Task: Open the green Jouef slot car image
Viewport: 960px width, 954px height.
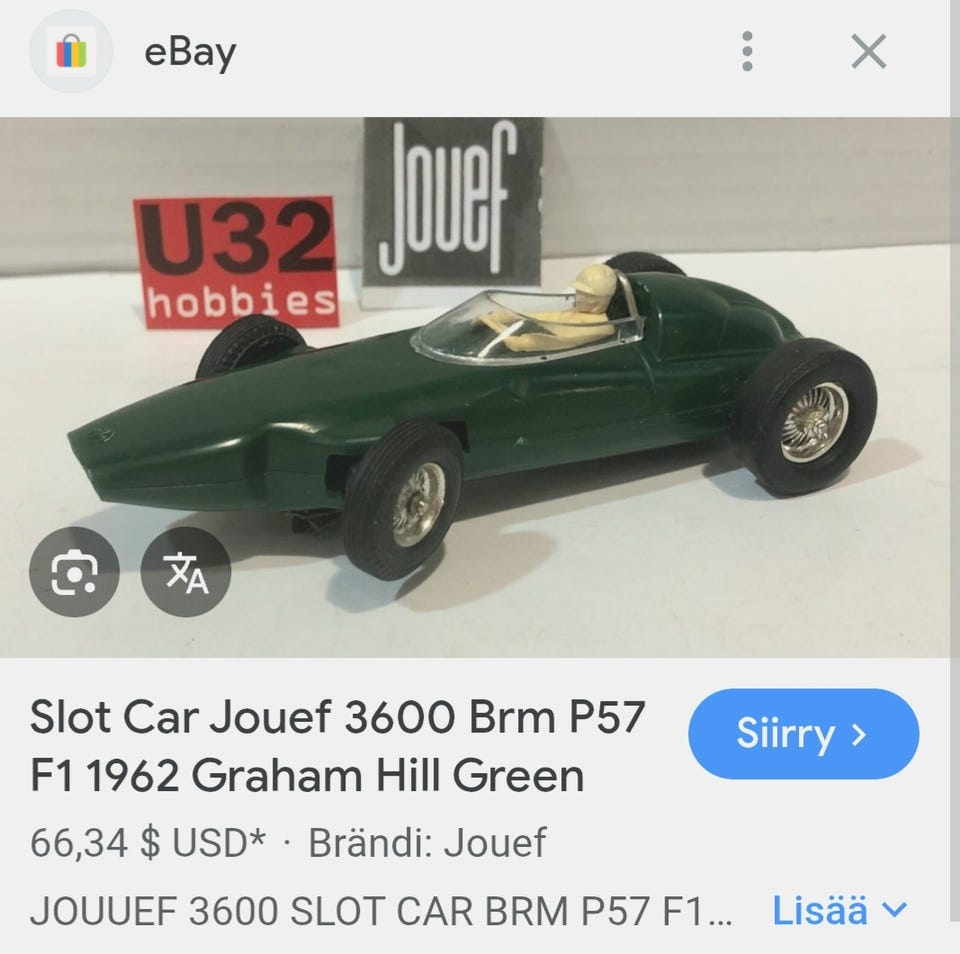Action: tap(520, 400)
